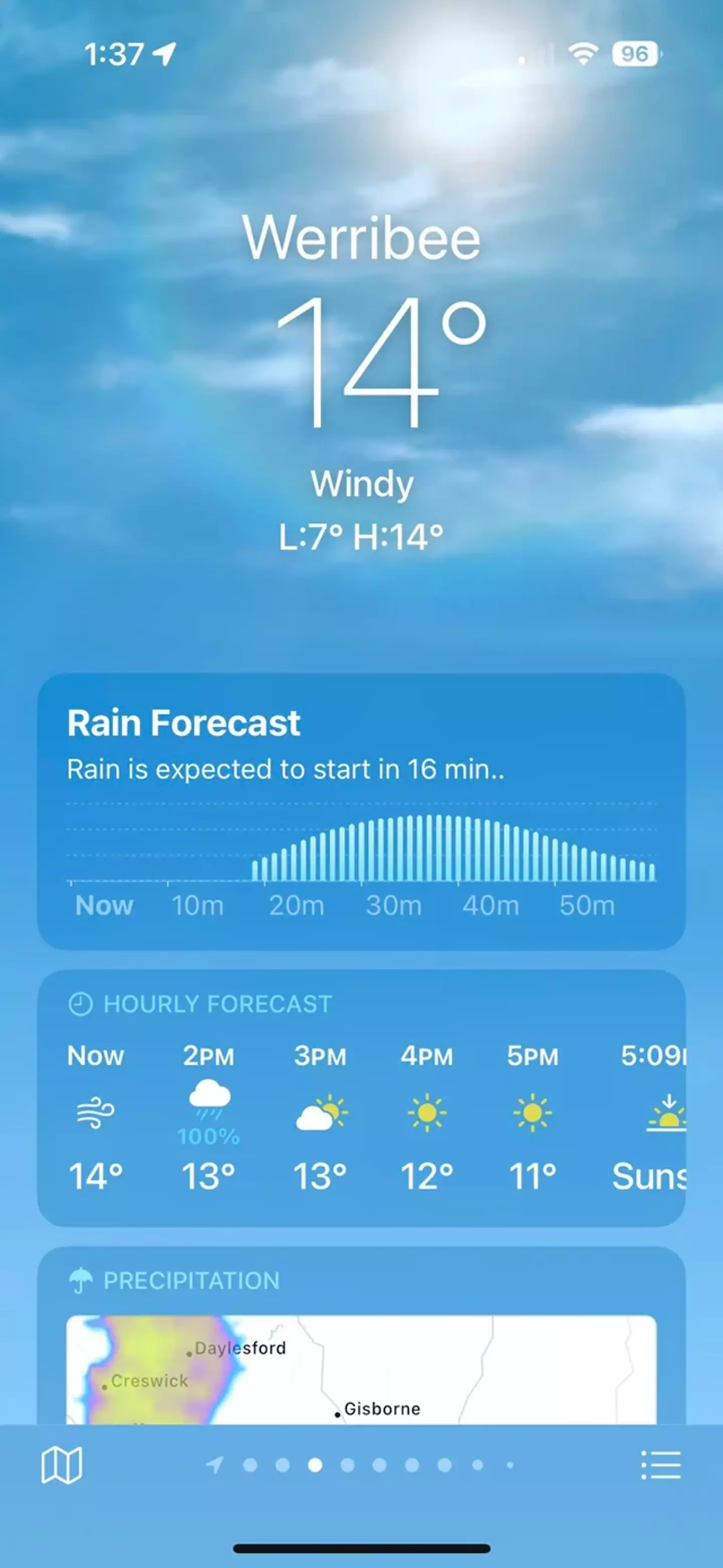Open the saved locations list
This screenshot has width=723, height=1568.
[660, 1465]
